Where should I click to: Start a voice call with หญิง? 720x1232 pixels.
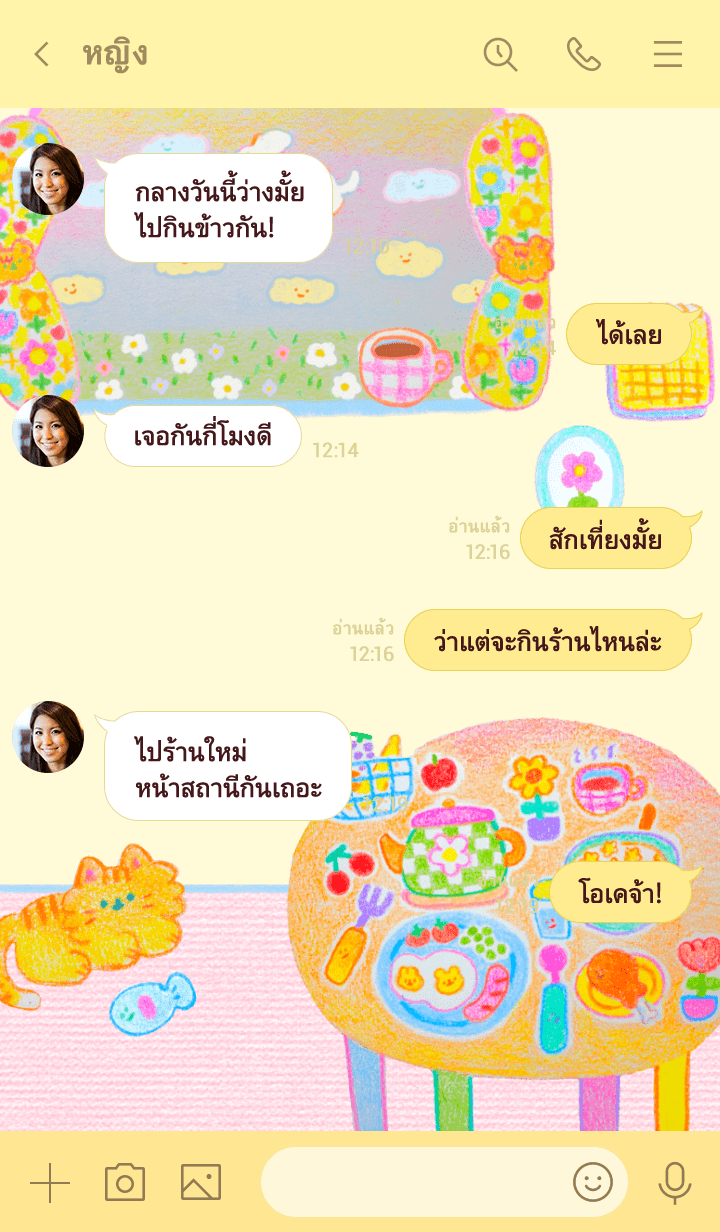tap(583, 54)
